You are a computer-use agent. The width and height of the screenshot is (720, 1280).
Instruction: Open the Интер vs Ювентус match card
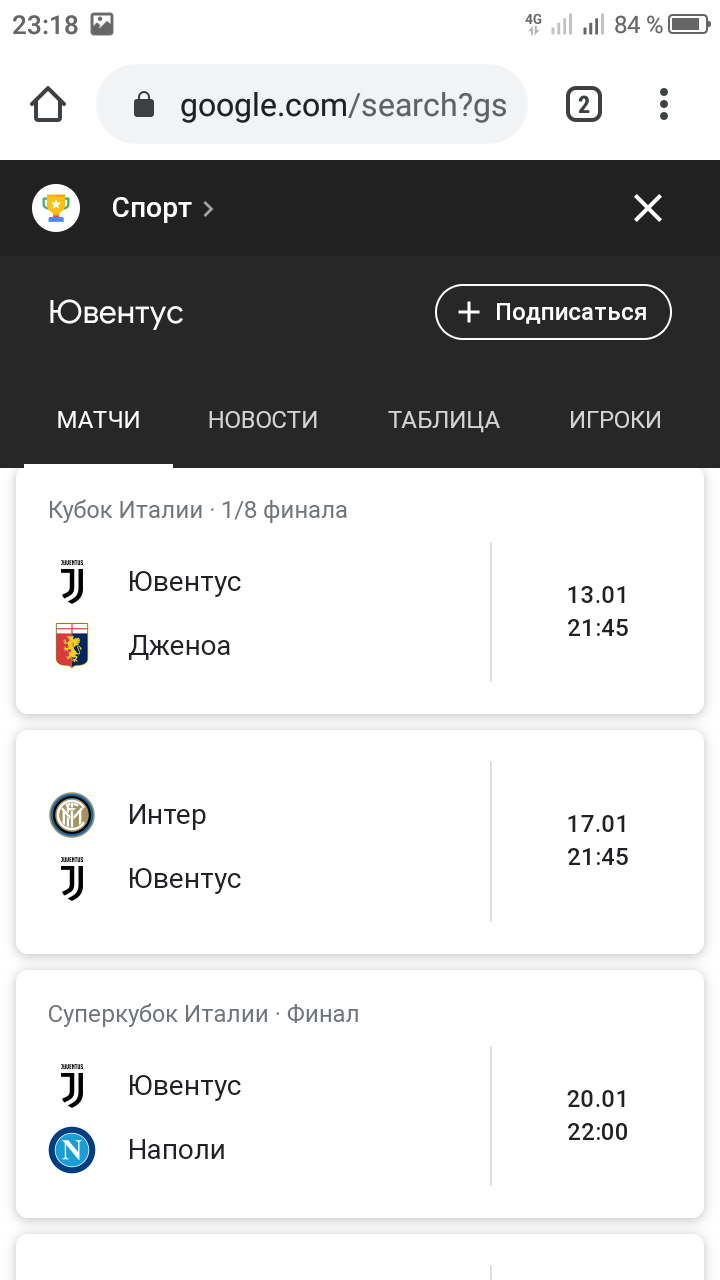click(x=360, y=842)
